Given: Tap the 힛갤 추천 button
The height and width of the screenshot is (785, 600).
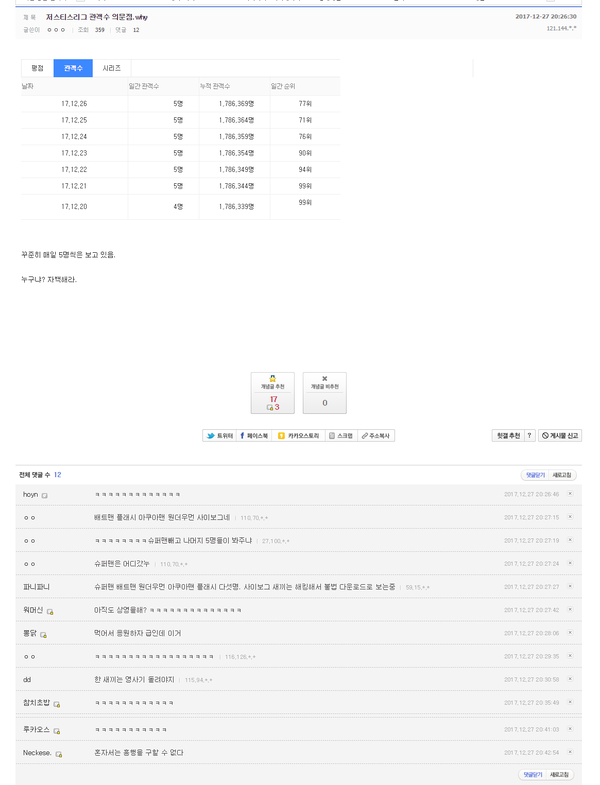Looking at the screenshot, I should [x=507, y=436].
